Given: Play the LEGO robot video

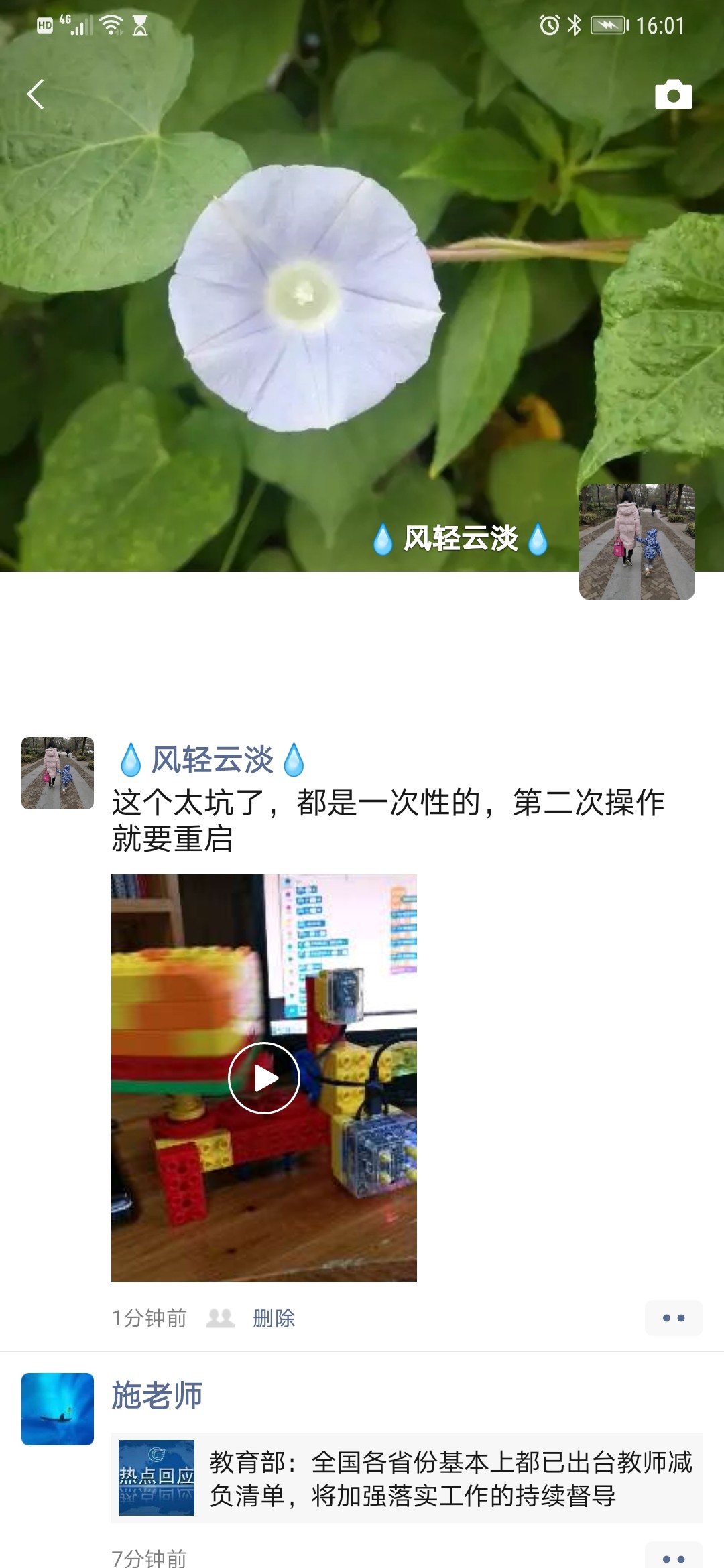Looking at the screenshot, I should 264,1078.
